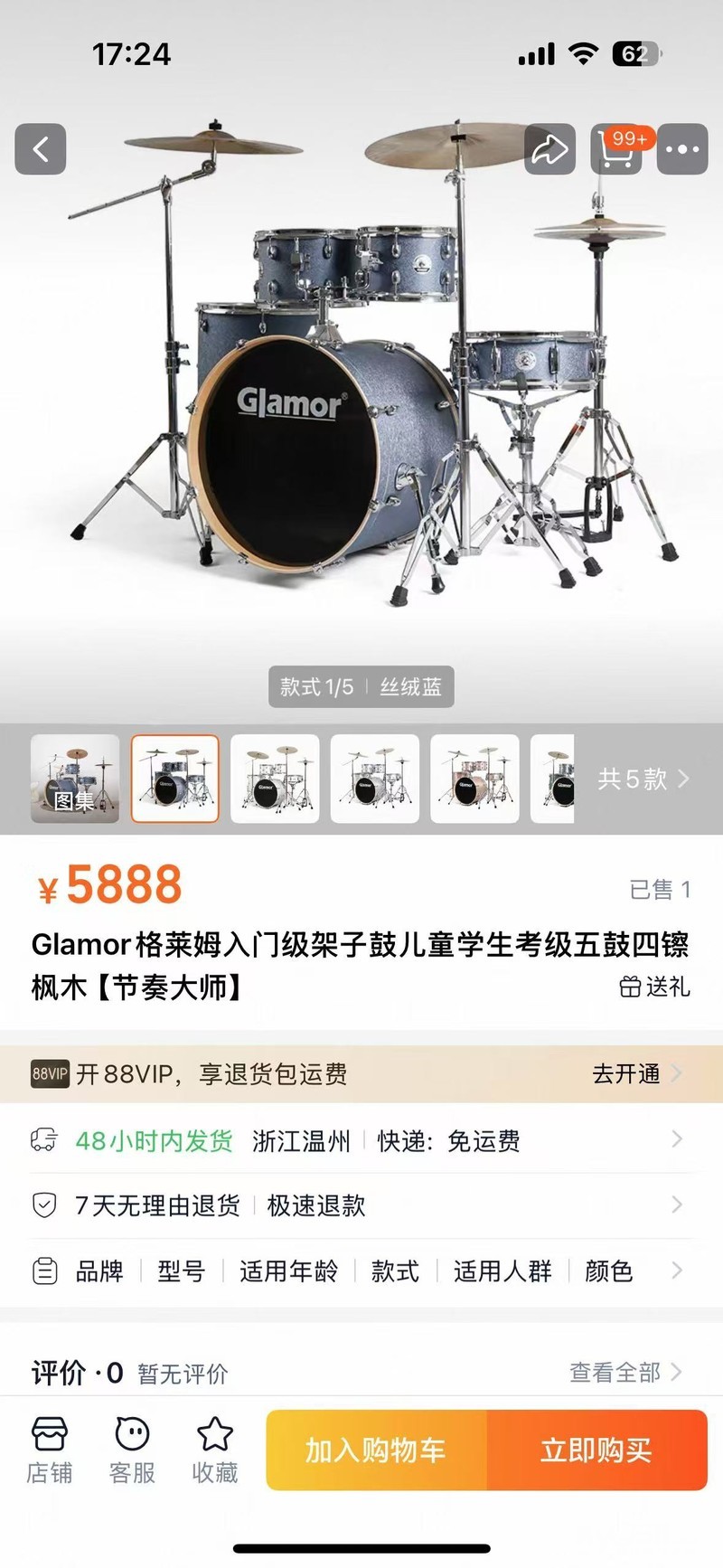This screenshot has width=723, height=1568.
Task: Tap 送礼 to send as gift
Action: pyautogui.click(x=655, y=987)
